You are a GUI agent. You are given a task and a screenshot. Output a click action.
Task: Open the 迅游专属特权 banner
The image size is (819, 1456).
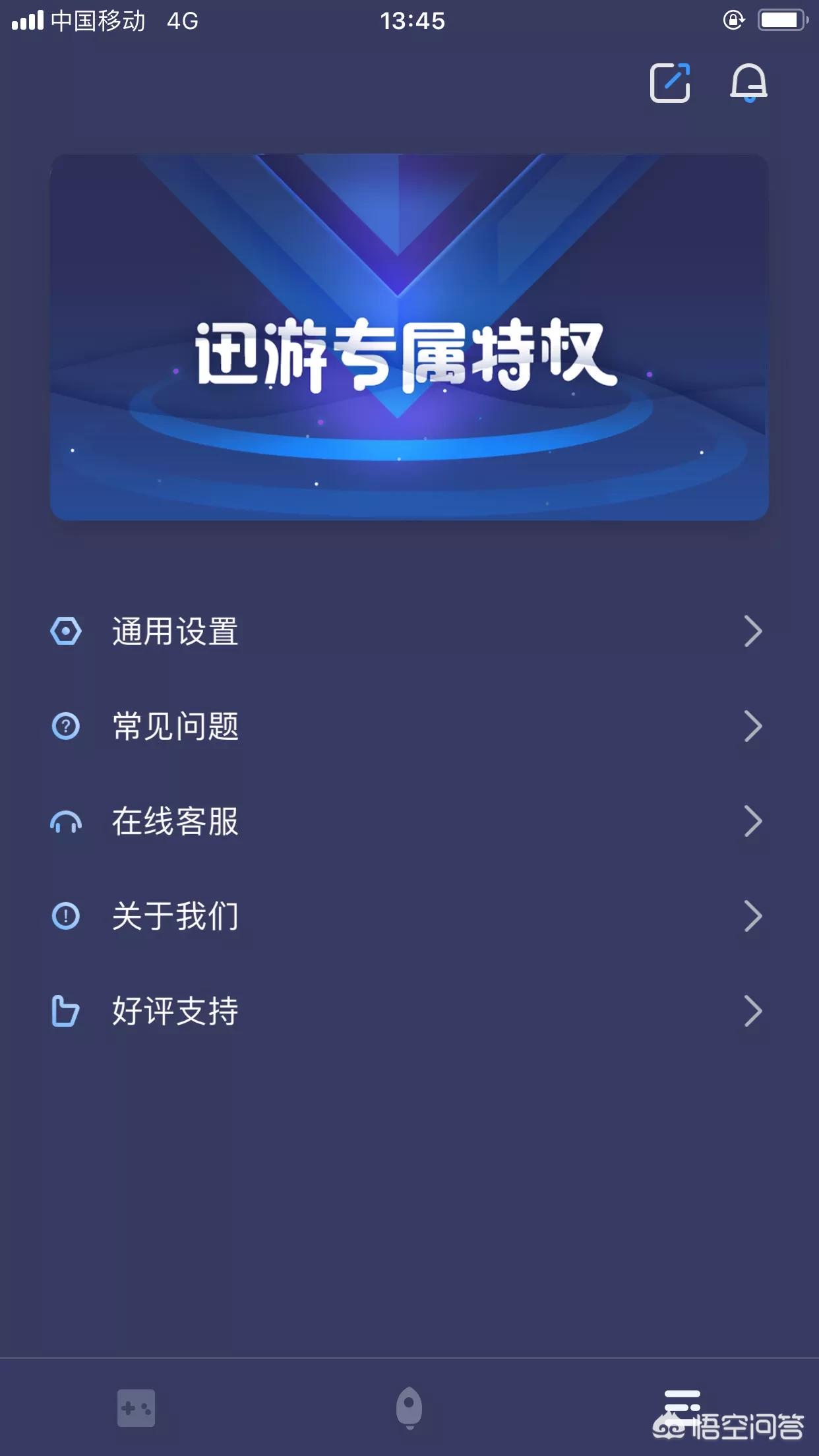[409, 337]
